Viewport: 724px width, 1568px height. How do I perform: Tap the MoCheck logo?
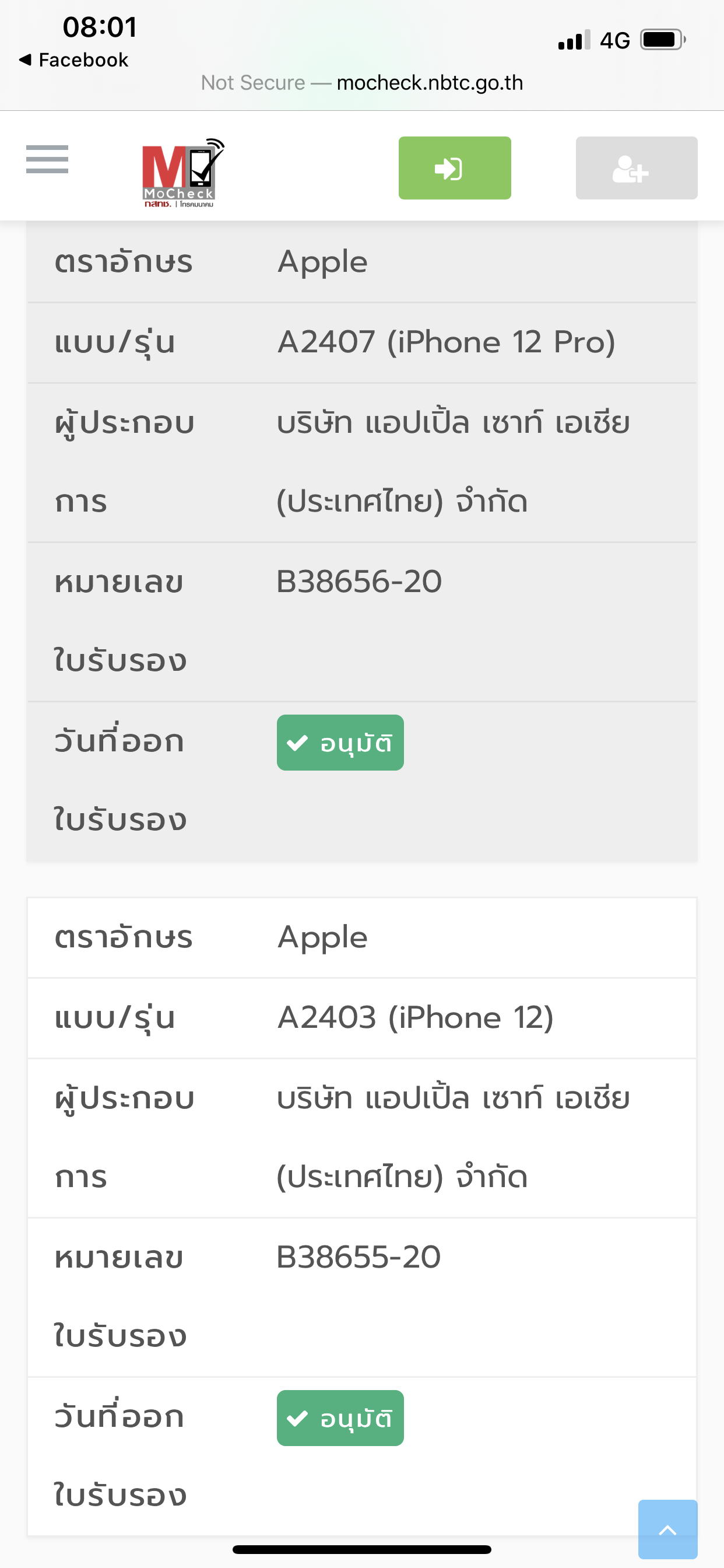point(183,173)
